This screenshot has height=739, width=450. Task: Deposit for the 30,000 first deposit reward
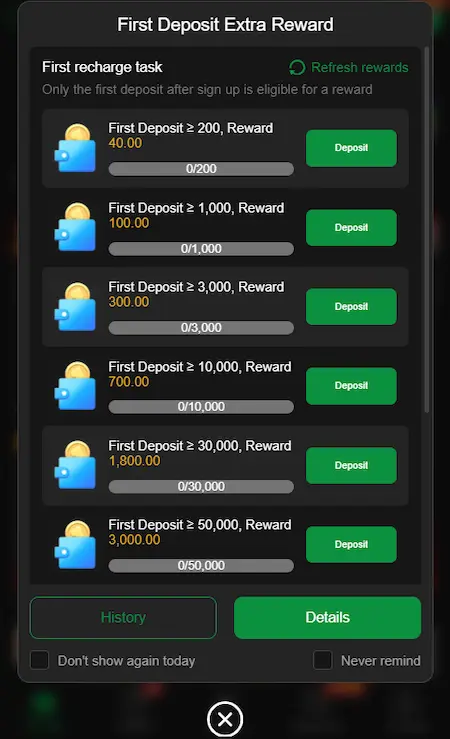pyautogui.click(x=351, y=465)
